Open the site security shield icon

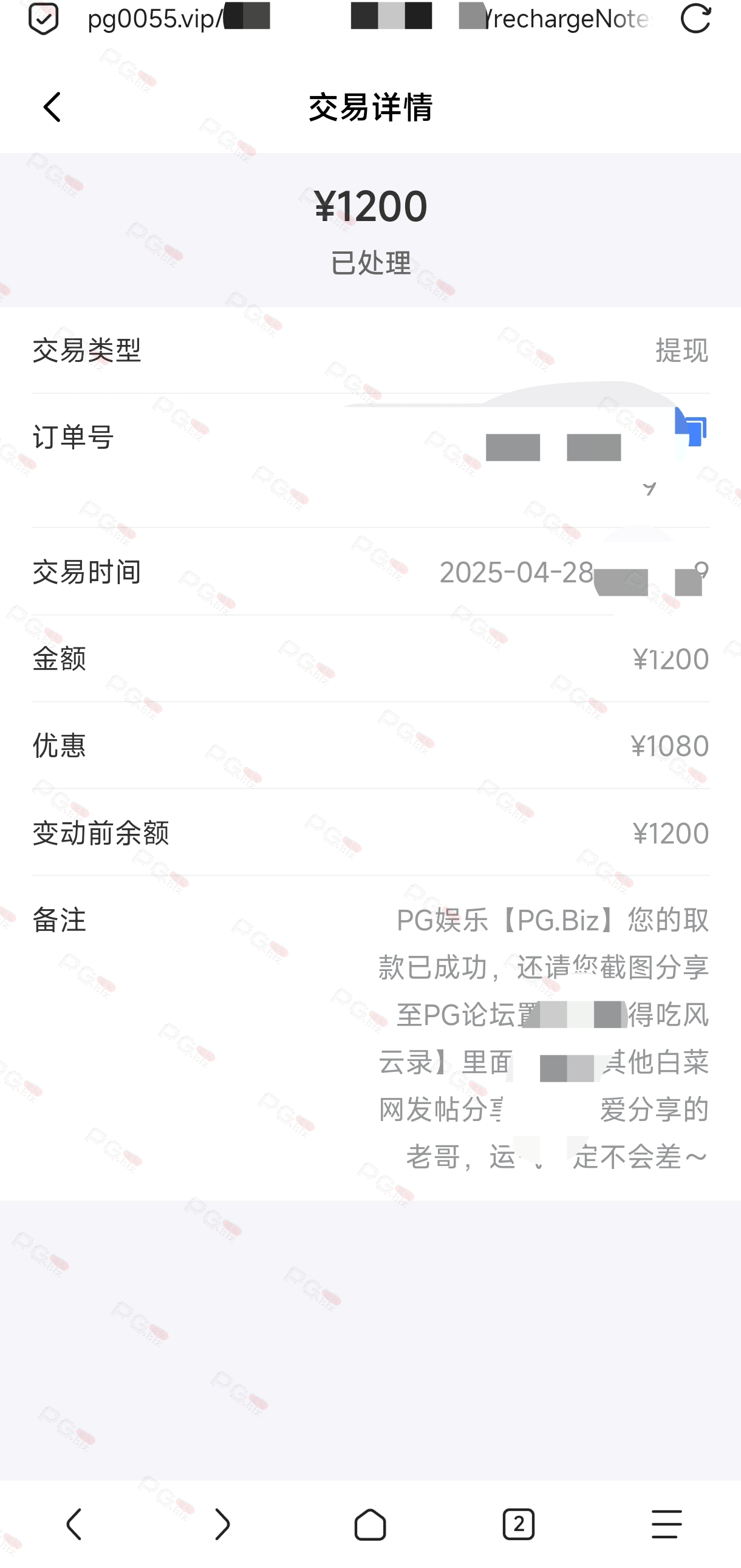pyautogui.click(x=43, y=18)
